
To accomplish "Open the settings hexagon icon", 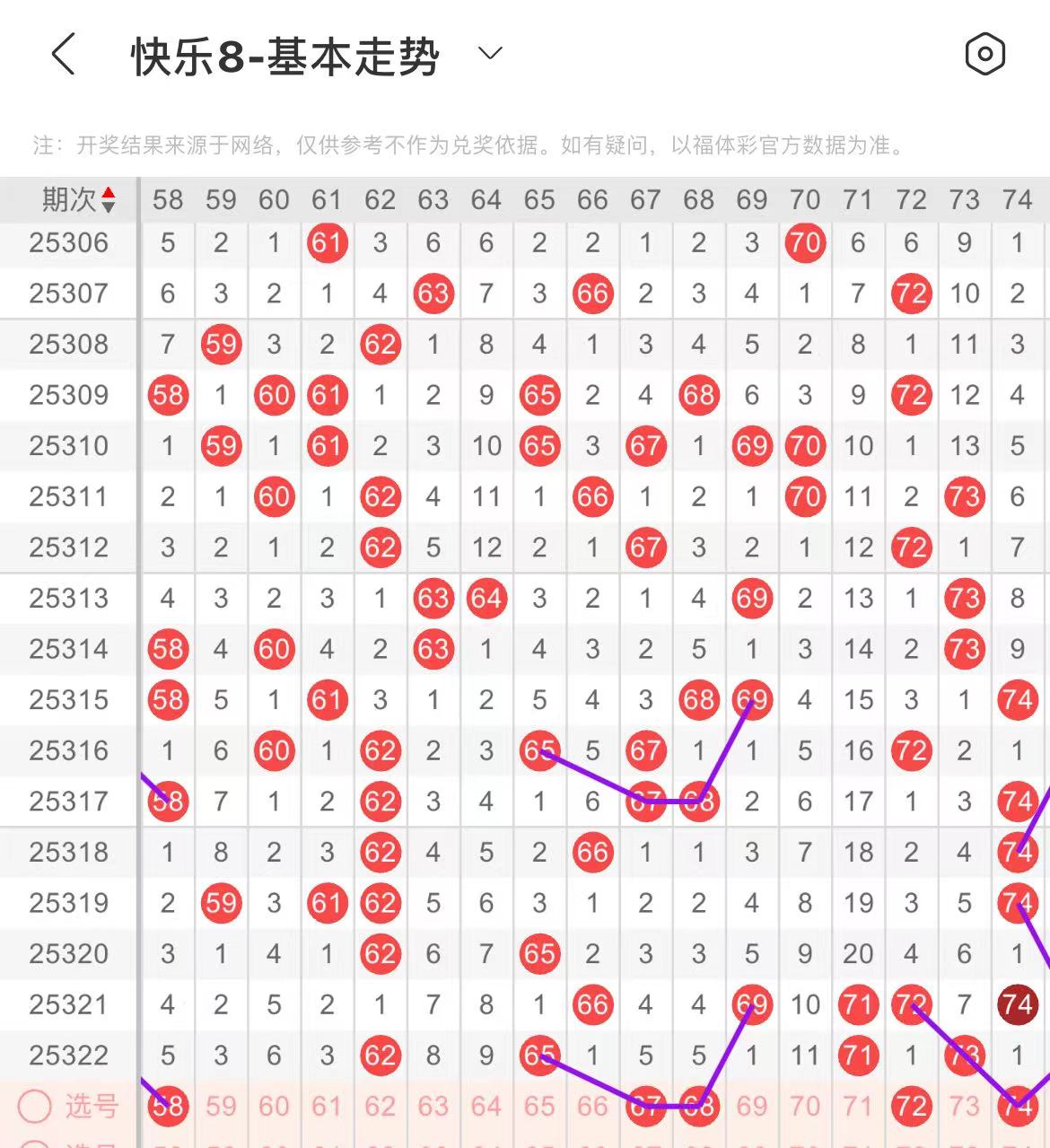I will pos(984,55).
